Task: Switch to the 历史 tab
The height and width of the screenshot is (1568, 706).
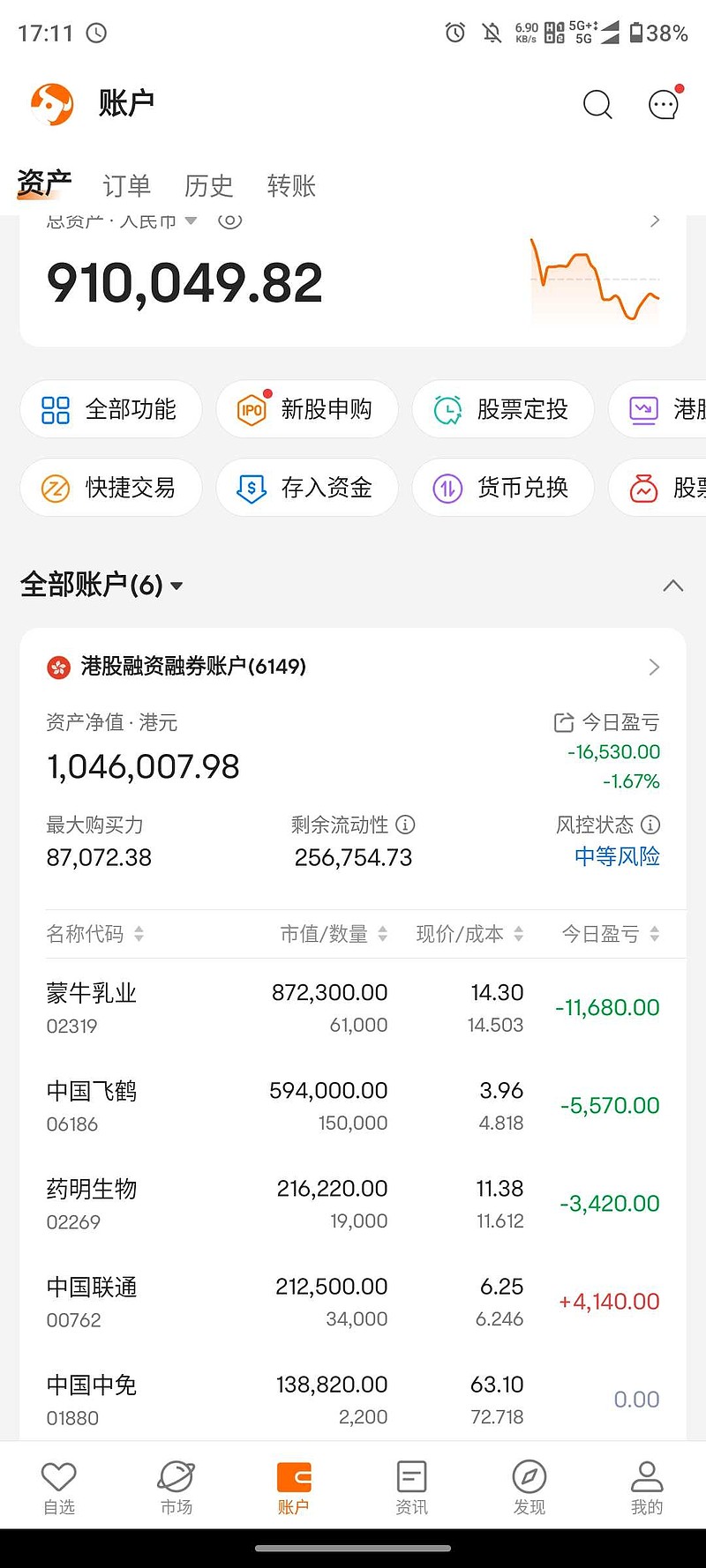Action: [208, 185]
